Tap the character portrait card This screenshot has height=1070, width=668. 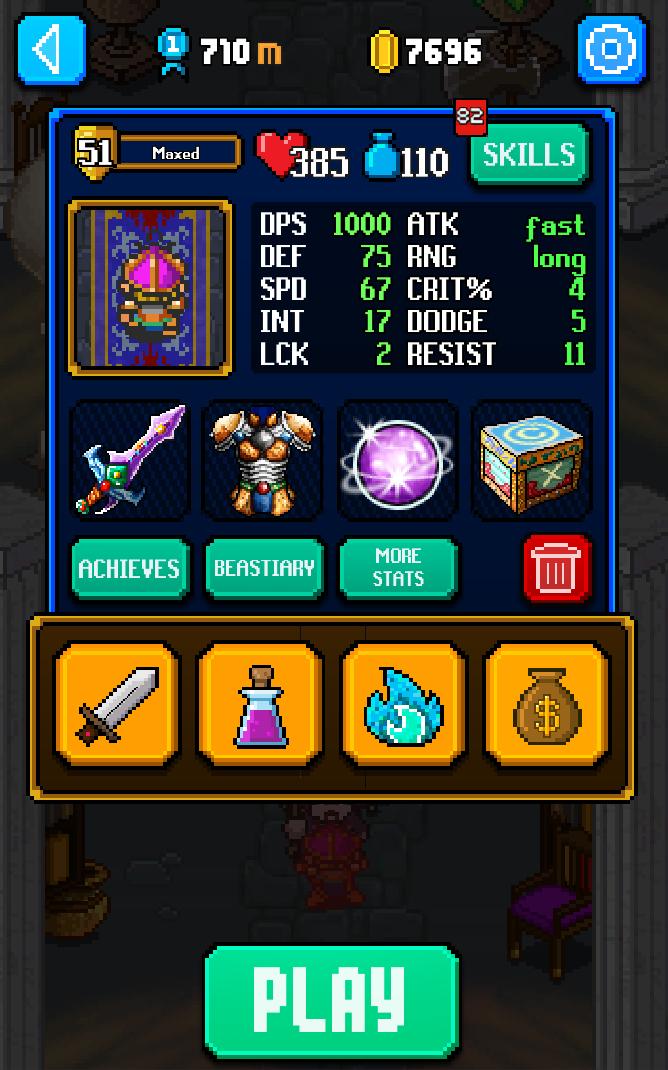tap(150, 288)
